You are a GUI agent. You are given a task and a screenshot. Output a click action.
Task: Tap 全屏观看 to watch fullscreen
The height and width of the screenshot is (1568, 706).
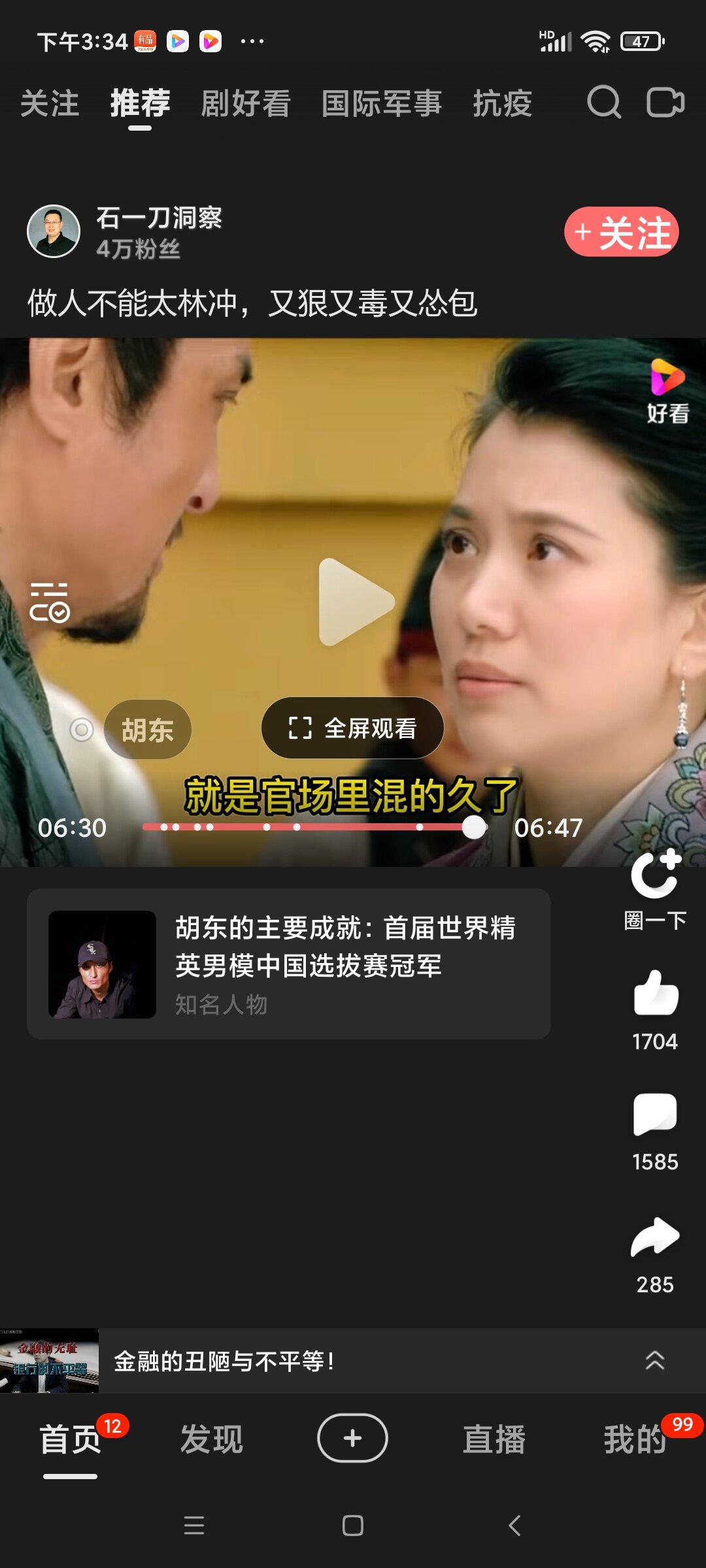pos(352,728)
